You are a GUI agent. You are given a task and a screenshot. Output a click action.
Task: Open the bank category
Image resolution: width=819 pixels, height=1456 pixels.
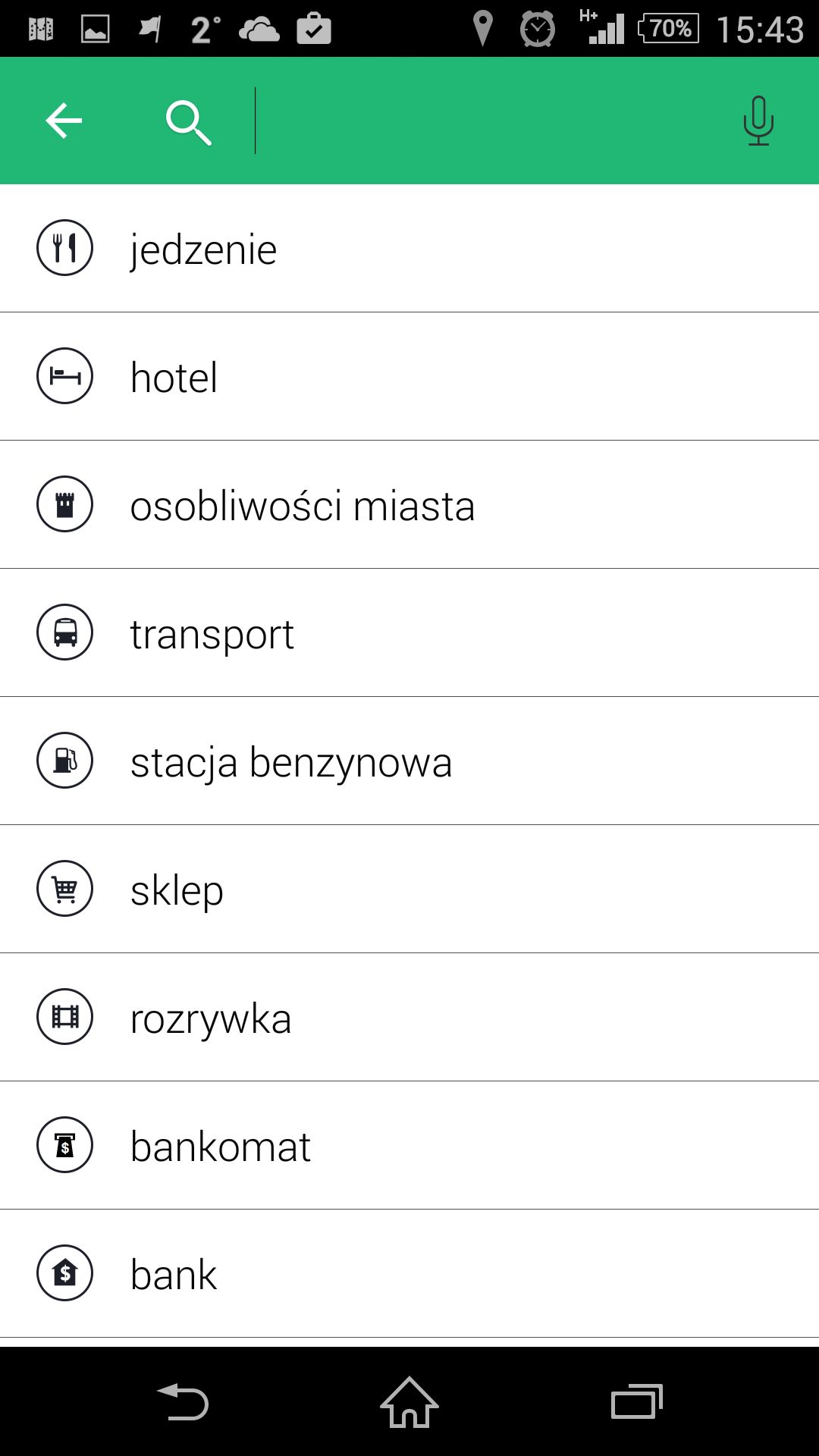[409, 1274]
